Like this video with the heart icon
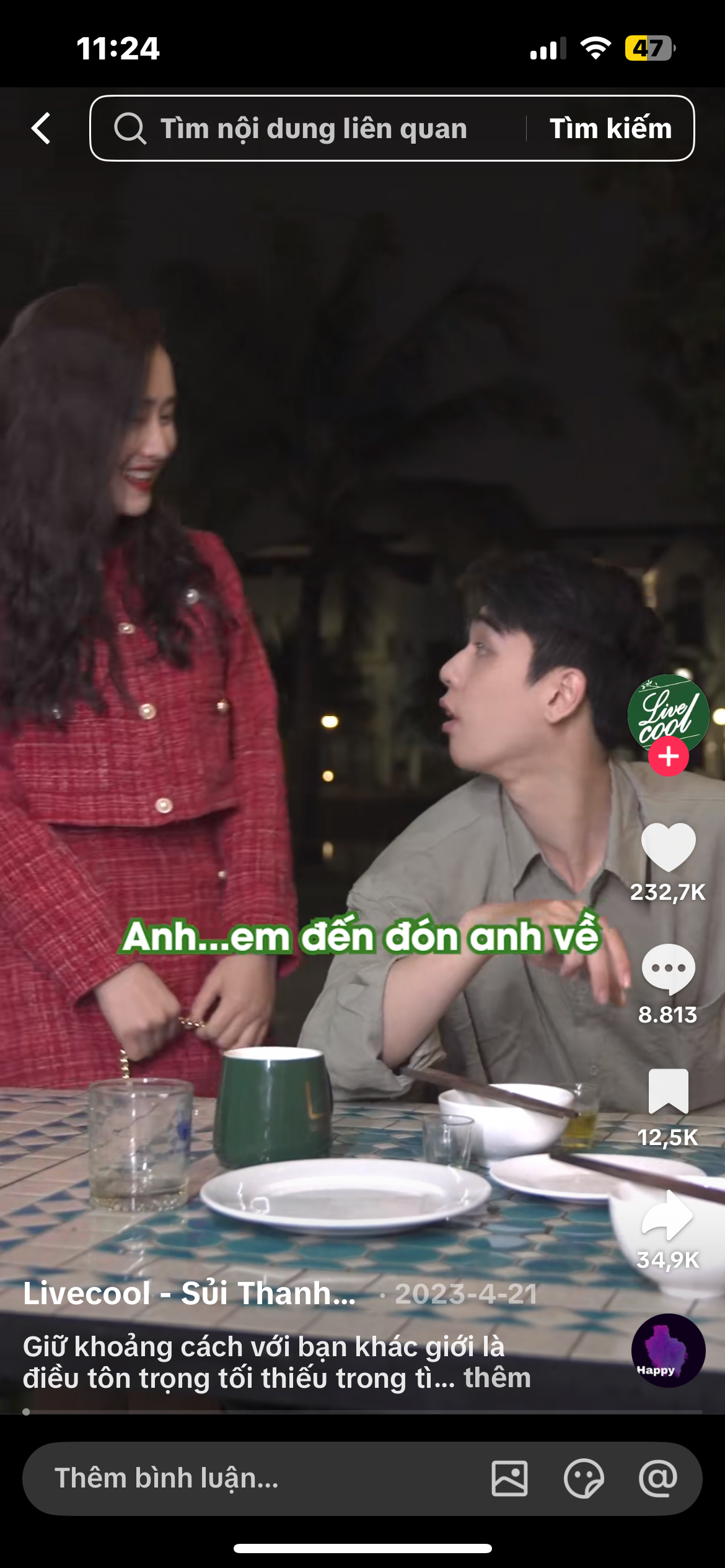 coord(668,847)
